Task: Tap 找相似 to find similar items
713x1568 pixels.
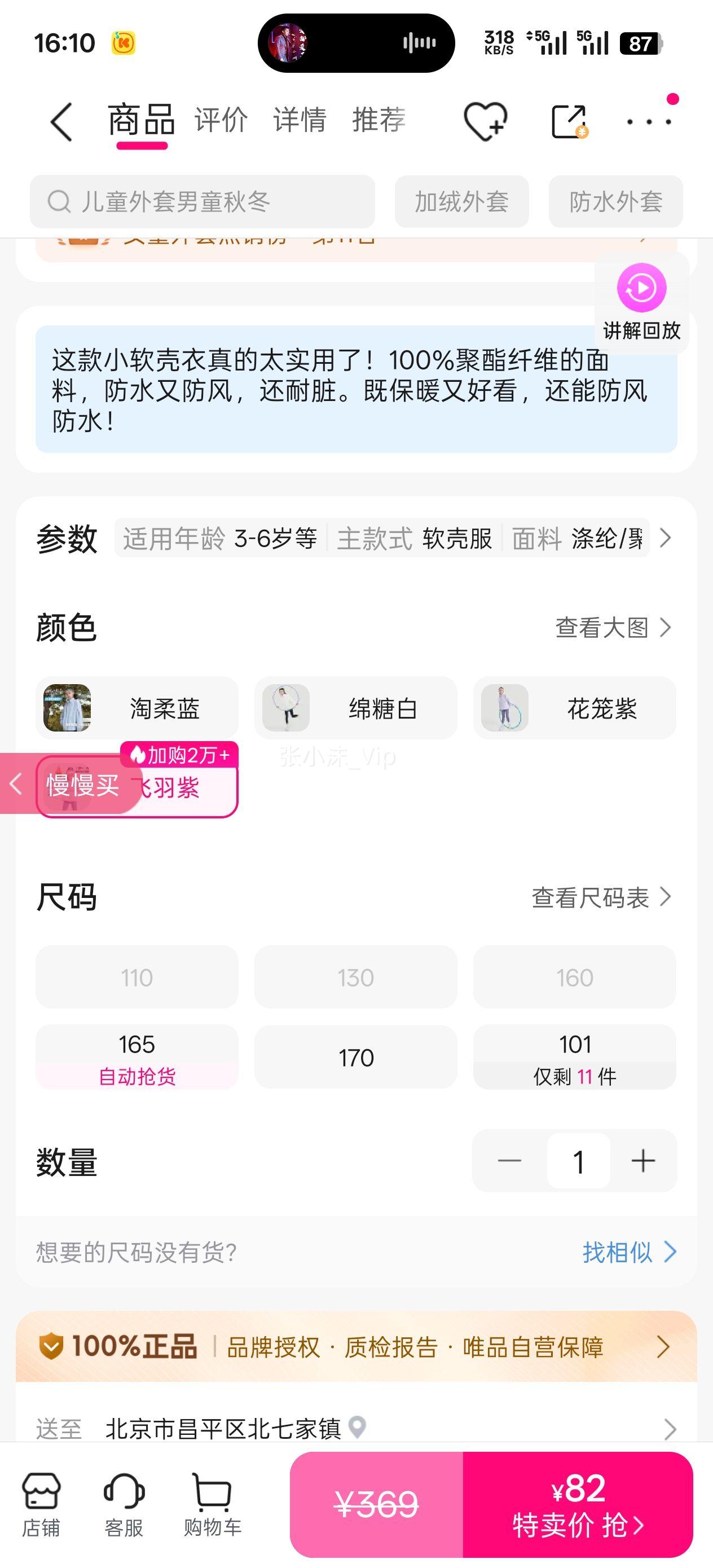Action: [631, 1252]
